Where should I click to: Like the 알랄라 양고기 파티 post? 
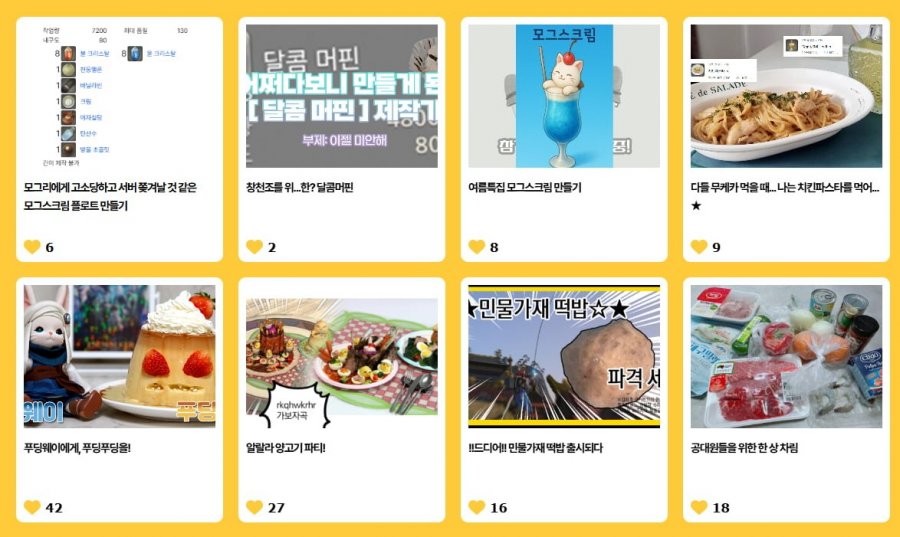[x=254, y=508]
